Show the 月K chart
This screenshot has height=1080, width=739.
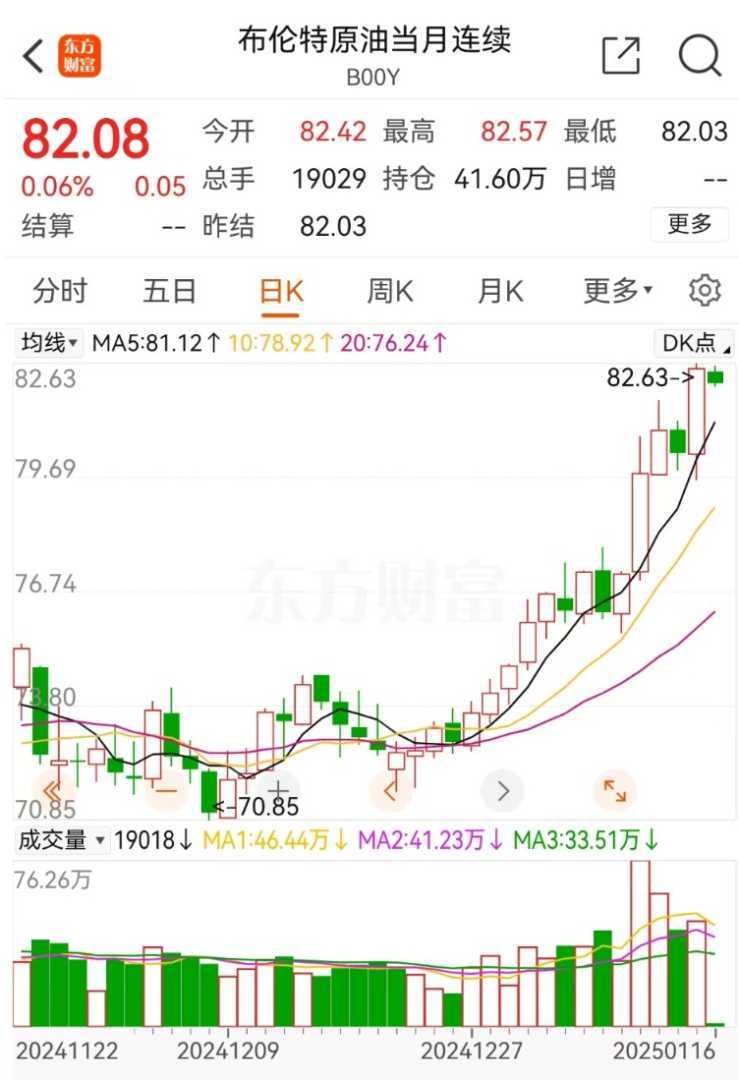click(x=500, y=291)
